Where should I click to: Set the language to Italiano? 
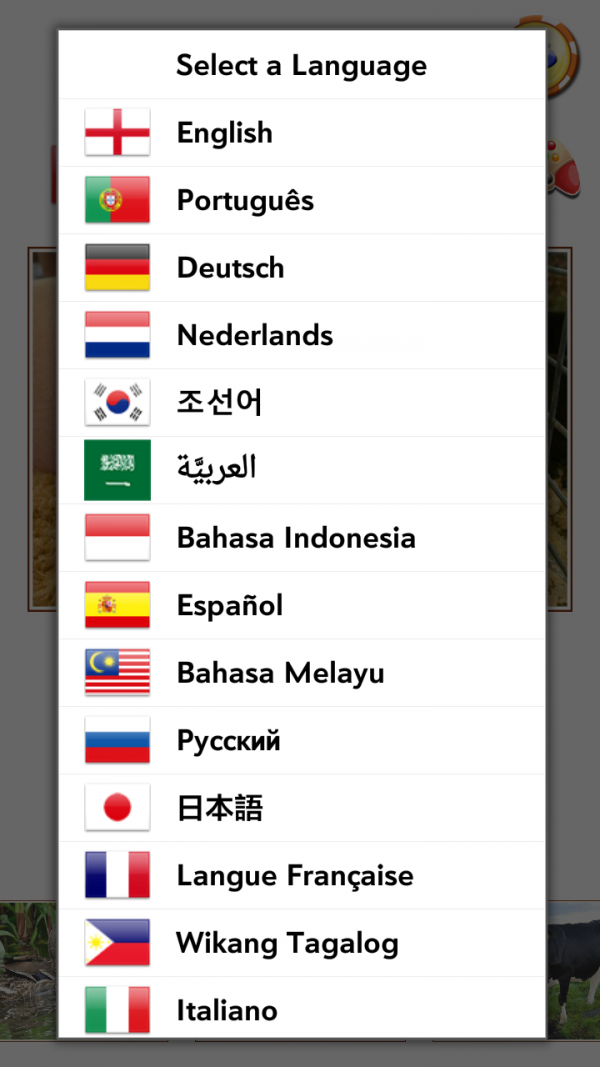click(300, 1010)
